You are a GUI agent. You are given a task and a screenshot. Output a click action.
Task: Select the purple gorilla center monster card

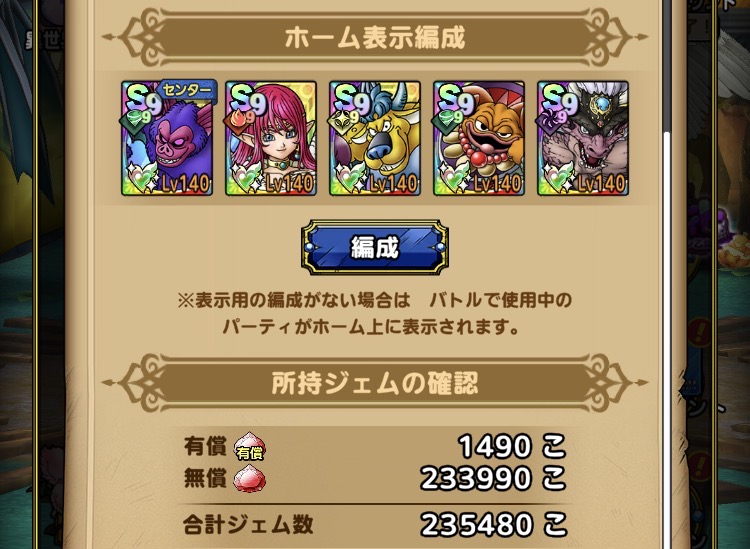pos(167,138)
